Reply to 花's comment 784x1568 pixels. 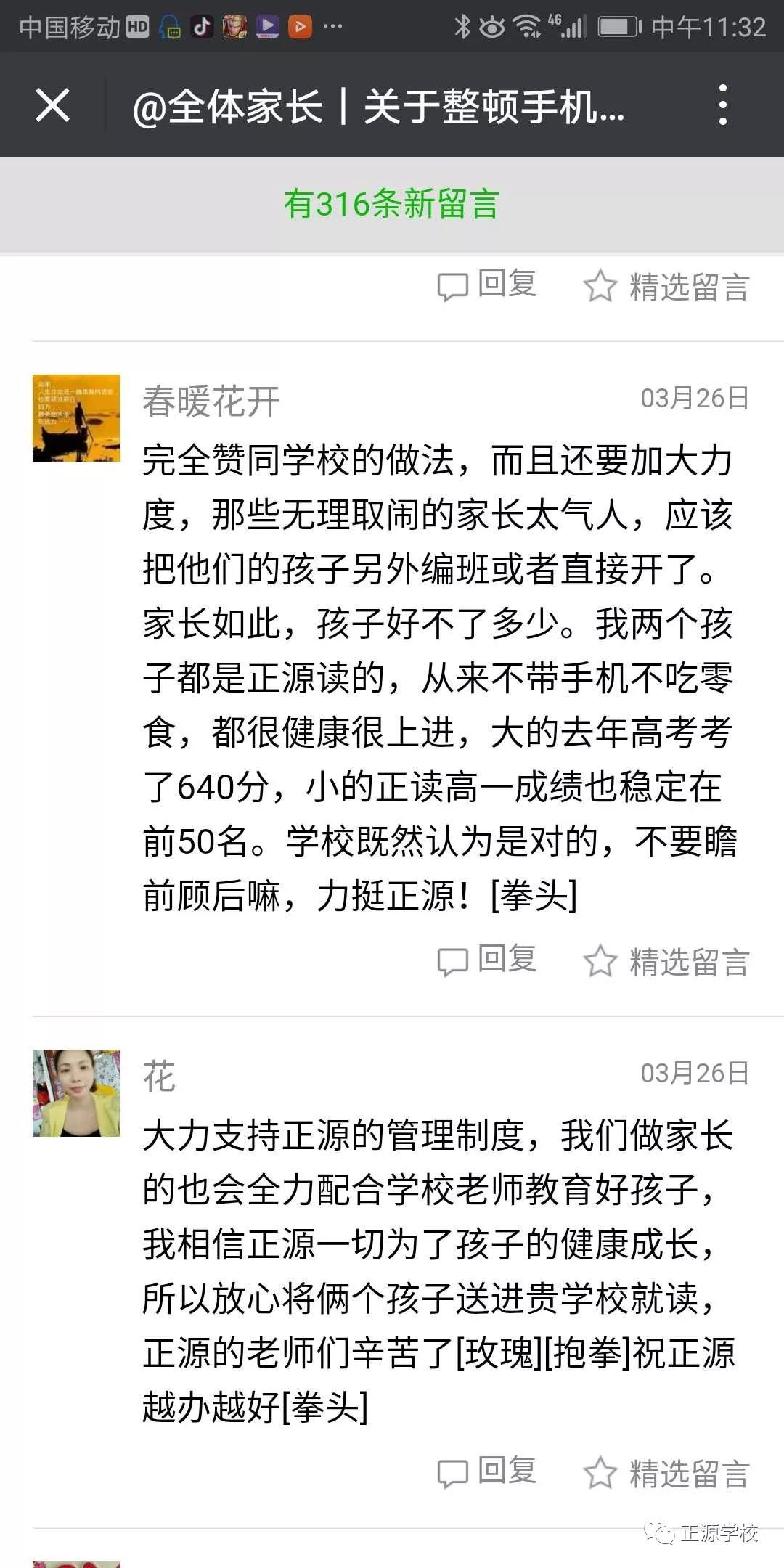click(487, 1472)
